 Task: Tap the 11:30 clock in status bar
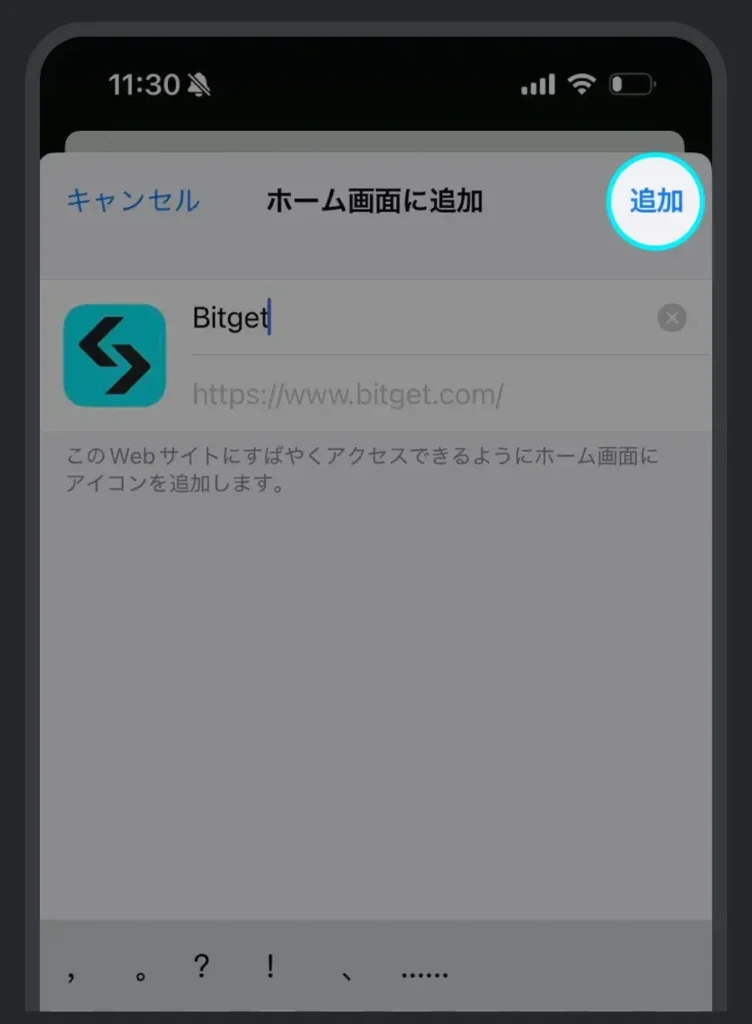144,85
